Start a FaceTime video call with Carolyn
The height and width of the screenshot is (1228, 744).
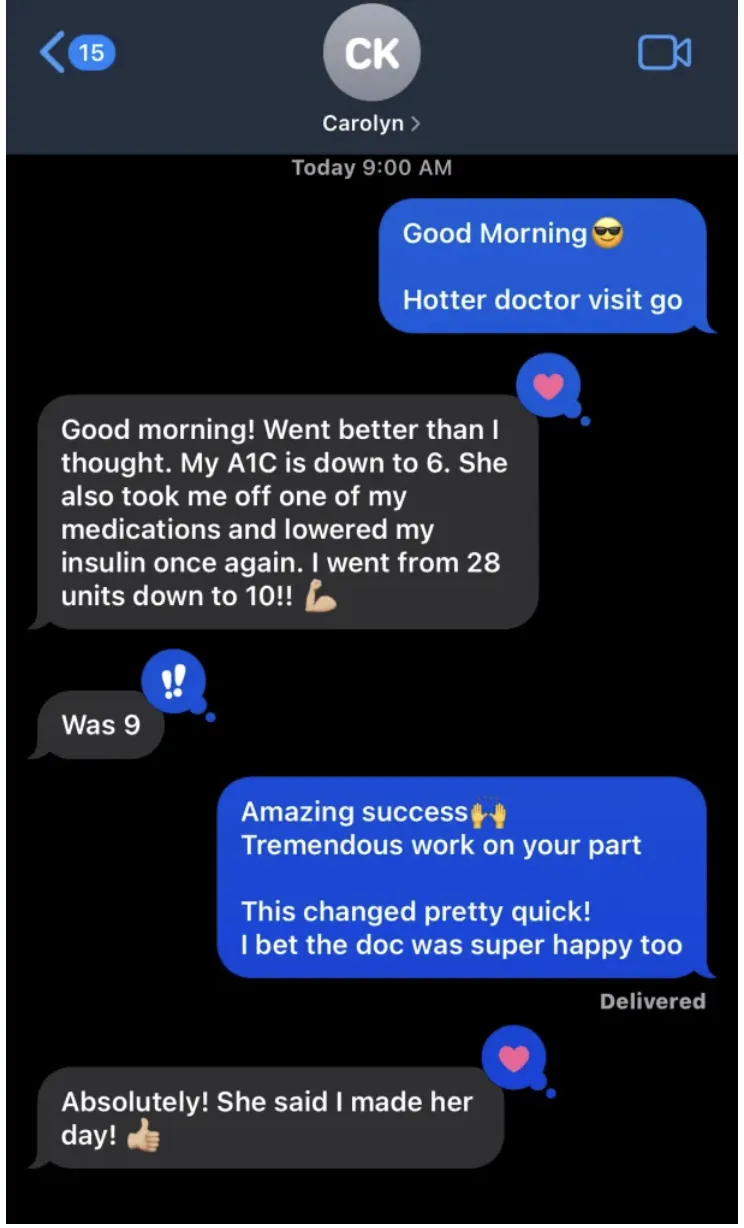click(x=665, y=53)
